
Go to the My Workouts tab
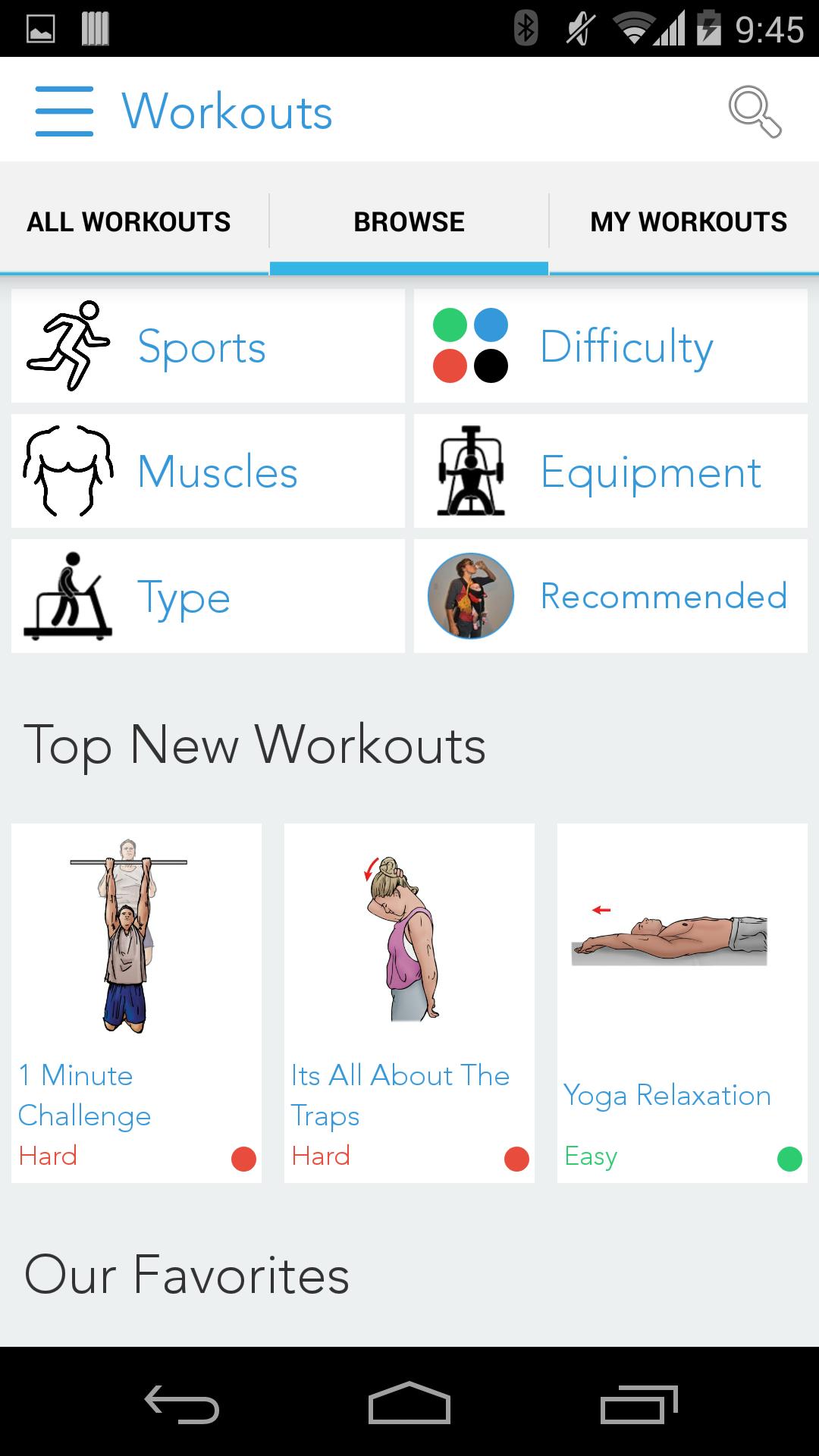click(688, 221)
